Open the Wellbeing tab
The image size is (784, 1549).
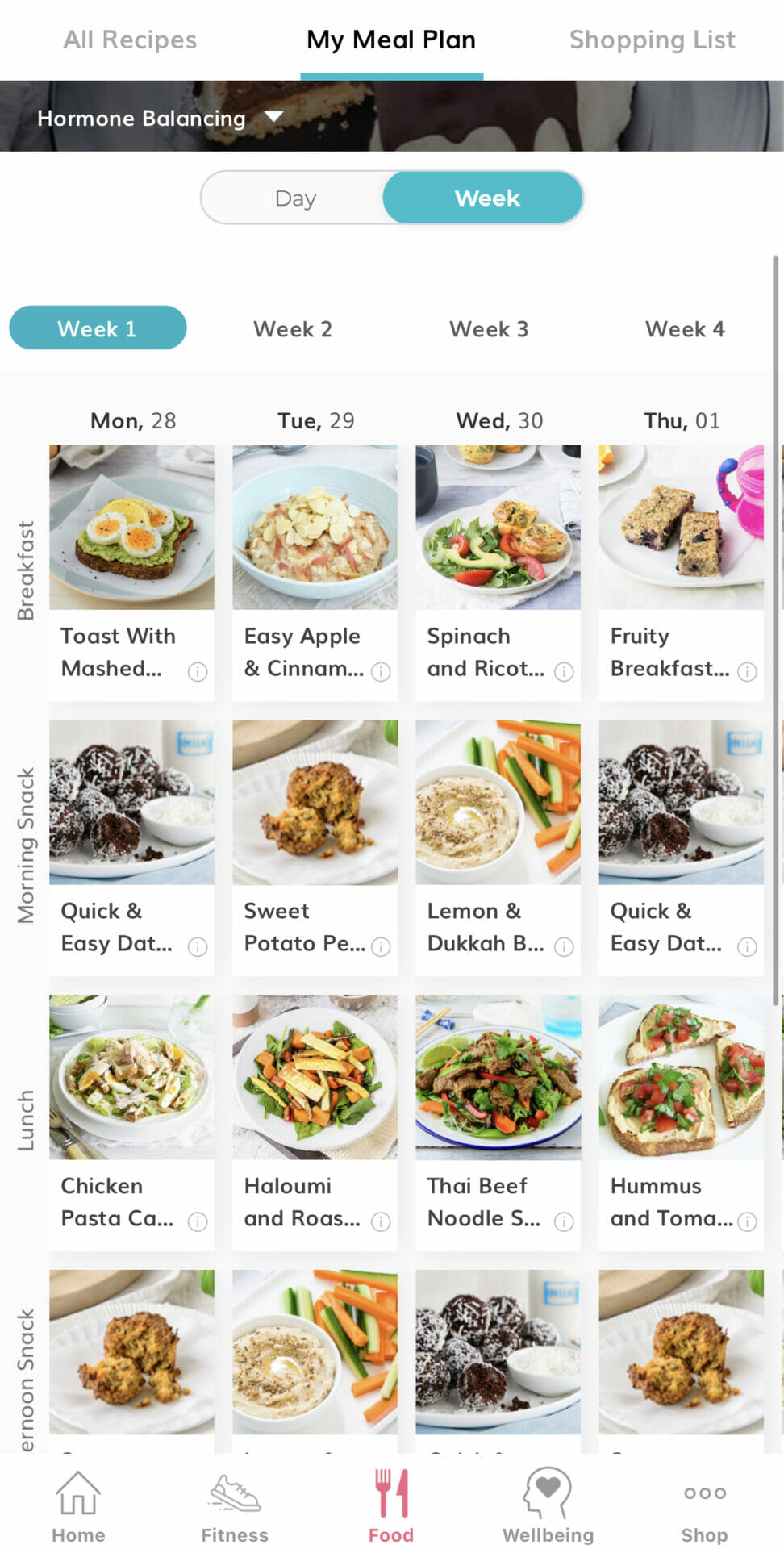coord(548,1507)
